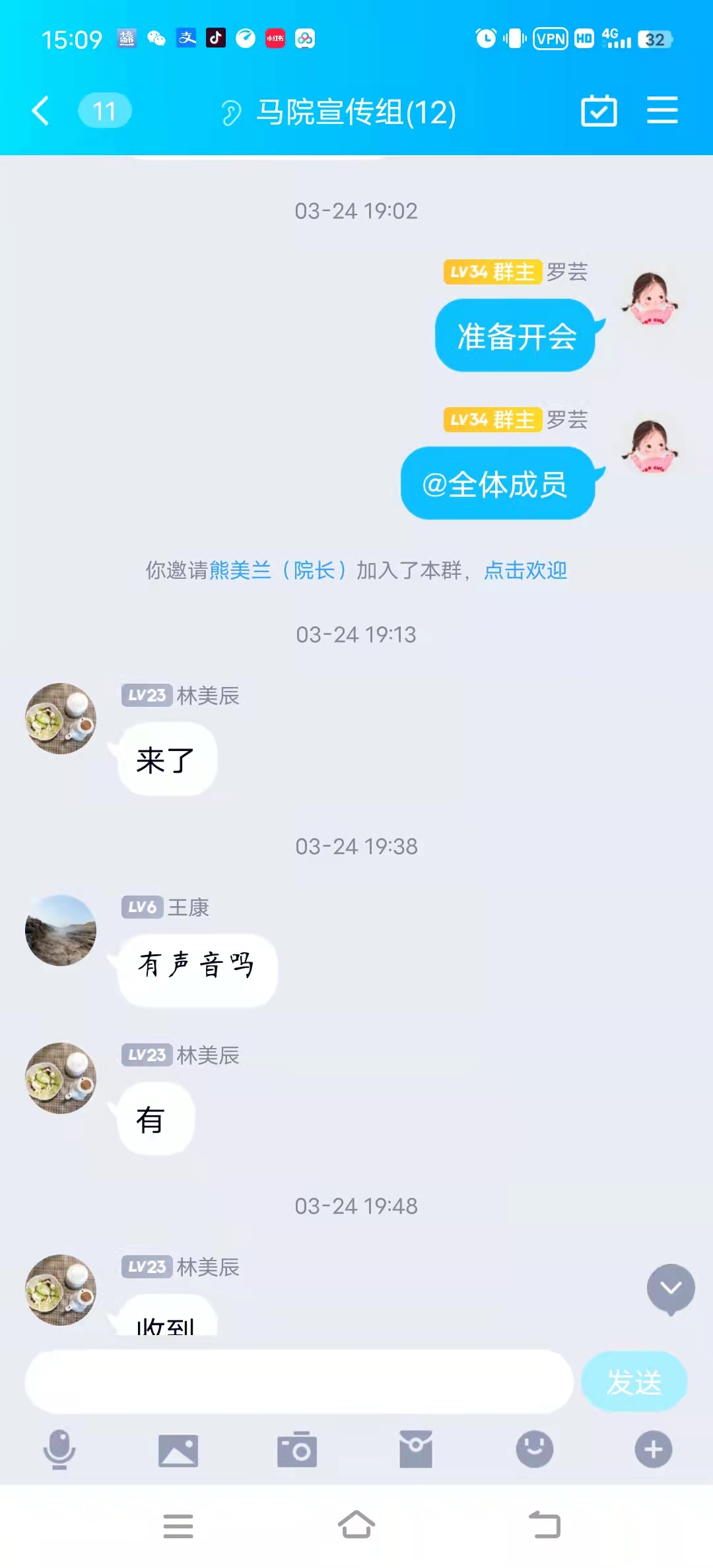Open the camera to take photo
The height and width of the screenshot is (1568, 713).
click(x=297, y=1450)
